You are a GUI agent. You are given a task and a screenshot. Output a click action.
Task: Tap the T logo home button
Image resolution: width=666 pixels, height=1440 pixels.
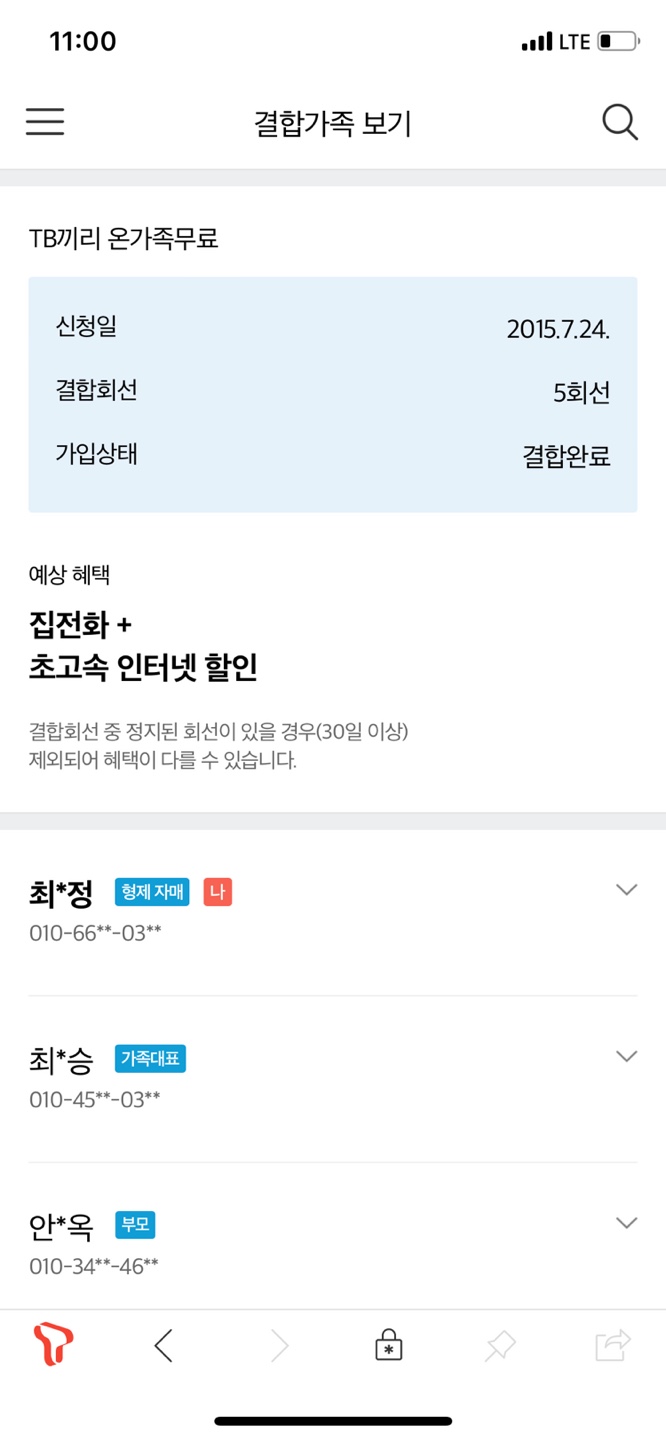[x=53, y=1345]
